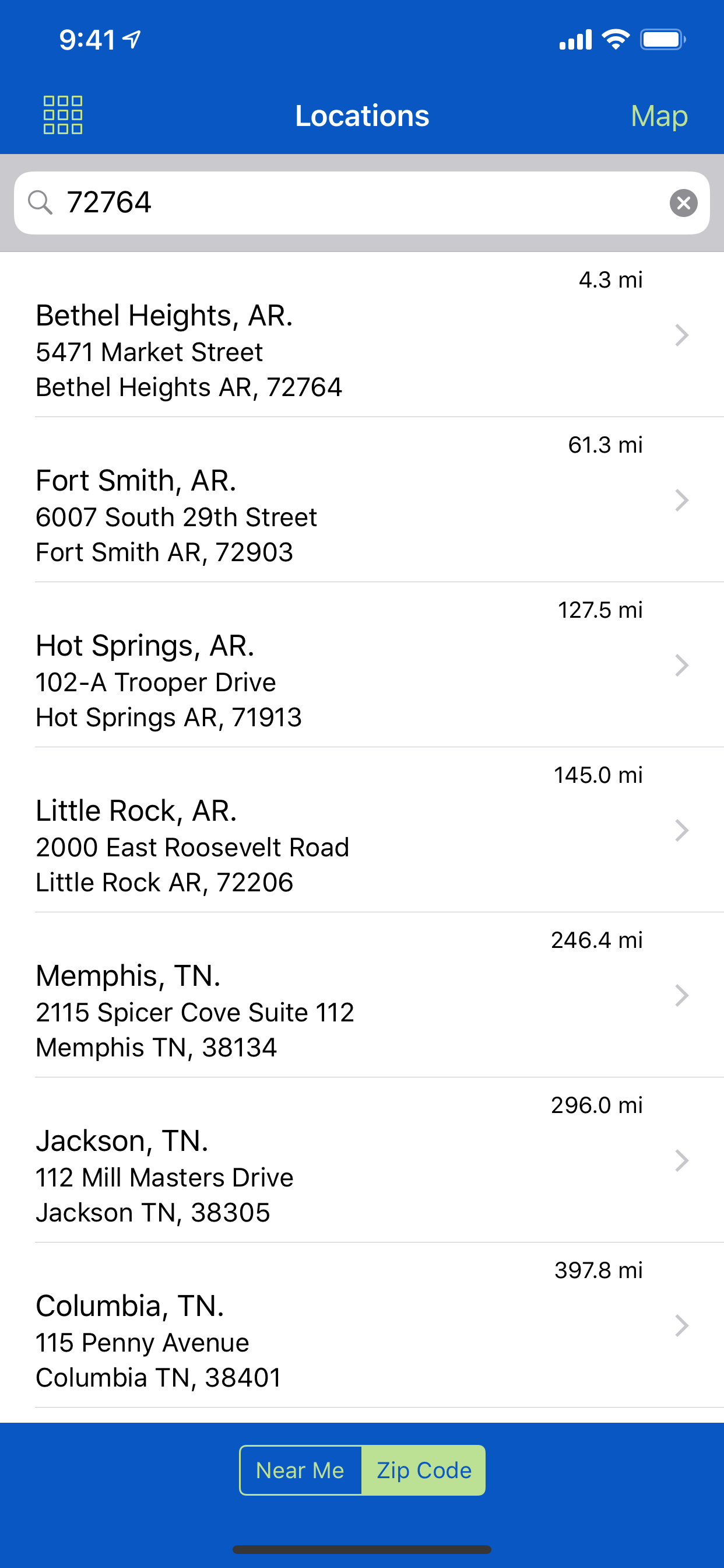Open Fort Smith, AR. location

click(x=362, y=500)
